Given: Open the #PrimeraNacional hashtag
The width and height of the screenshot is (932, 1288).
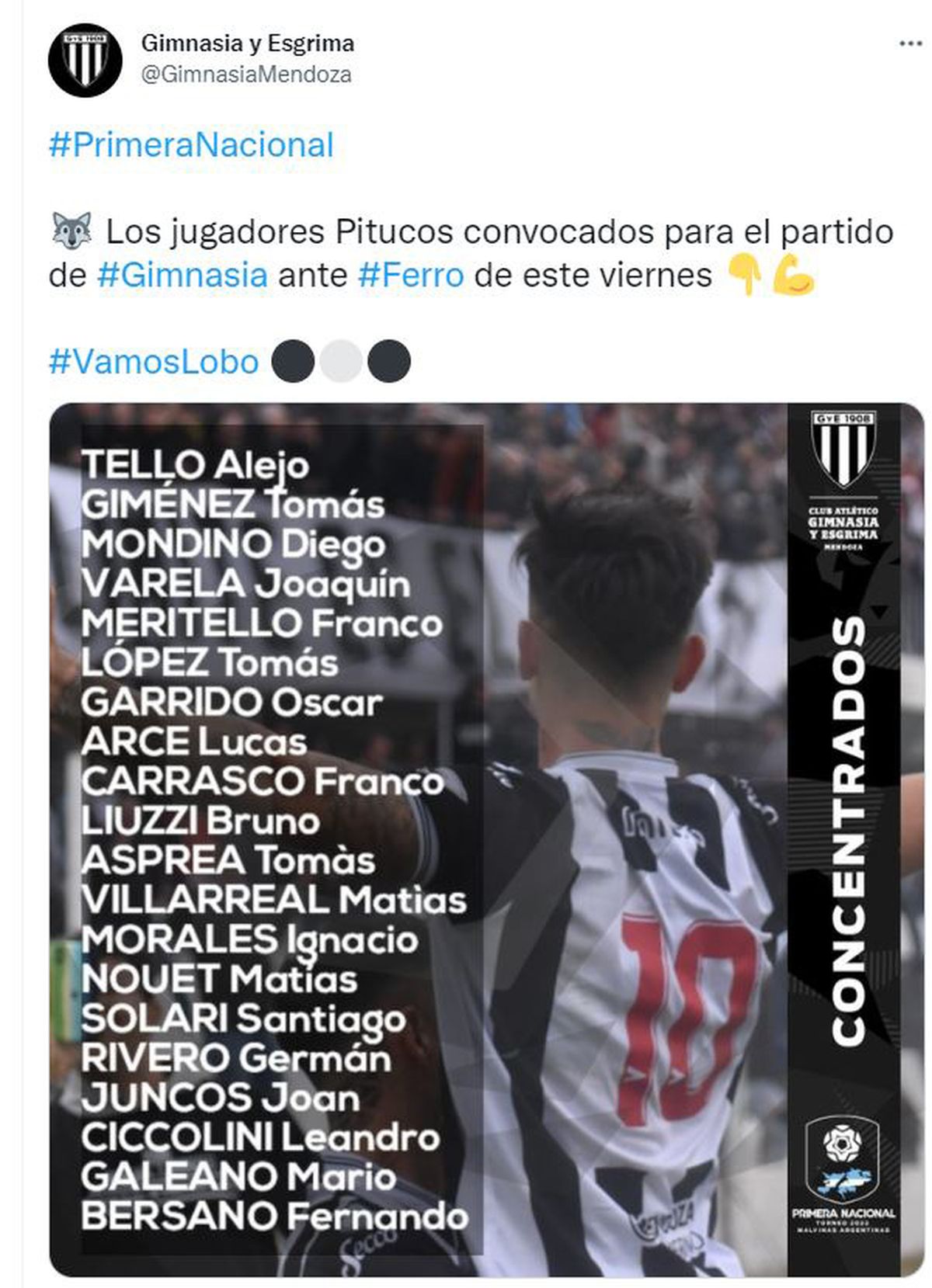Looking at the screenshot, I should click(191, 145).
